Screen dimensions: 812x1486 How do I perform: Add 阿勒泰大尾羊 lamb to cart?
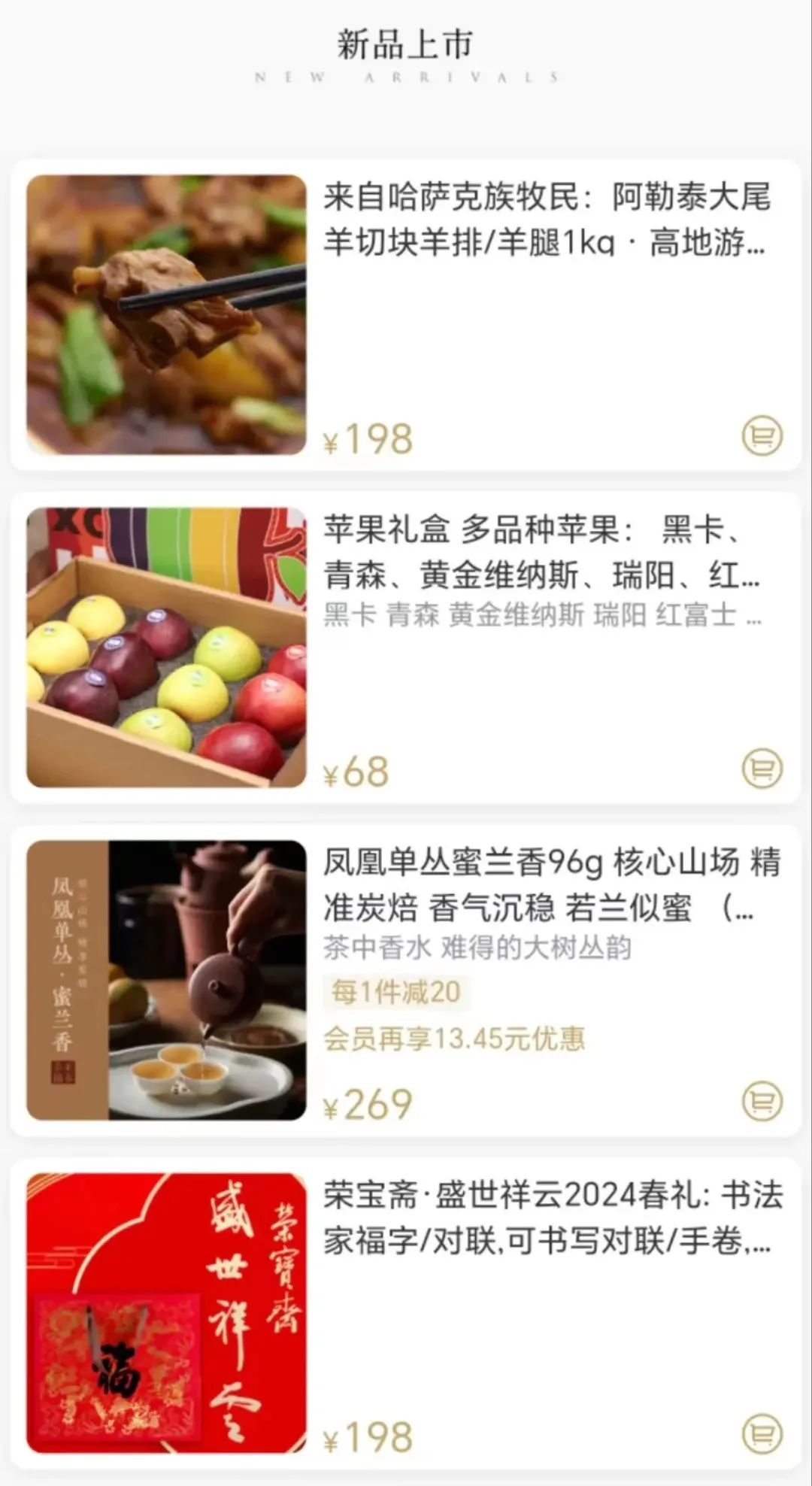pos(762,436)
